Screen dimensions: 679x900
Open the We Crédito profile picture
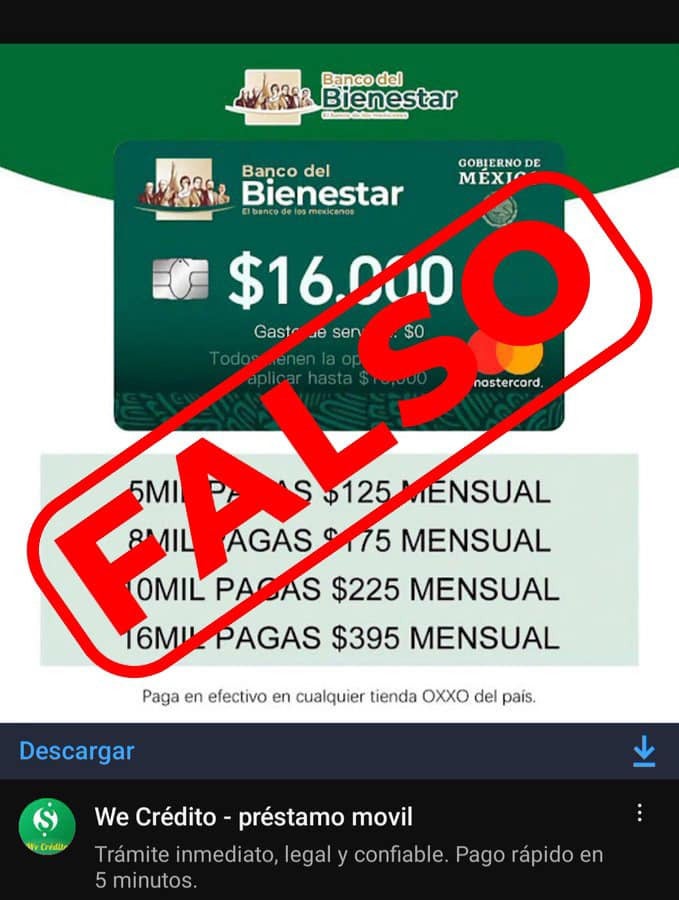pyautogui.click(x=46, y=828)
